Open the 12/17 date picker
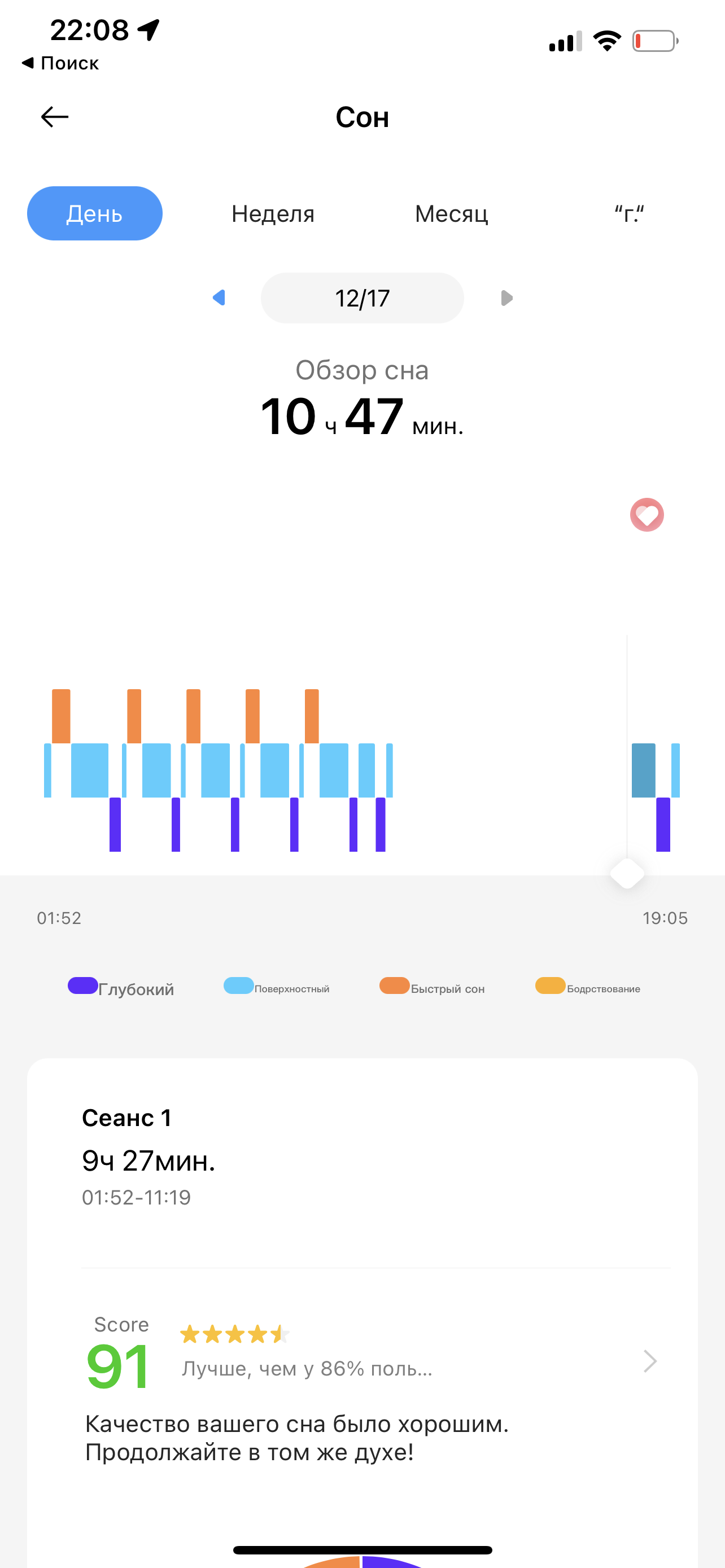The image size is (725, 1568). pyautogui.click(x=362, y=298)
